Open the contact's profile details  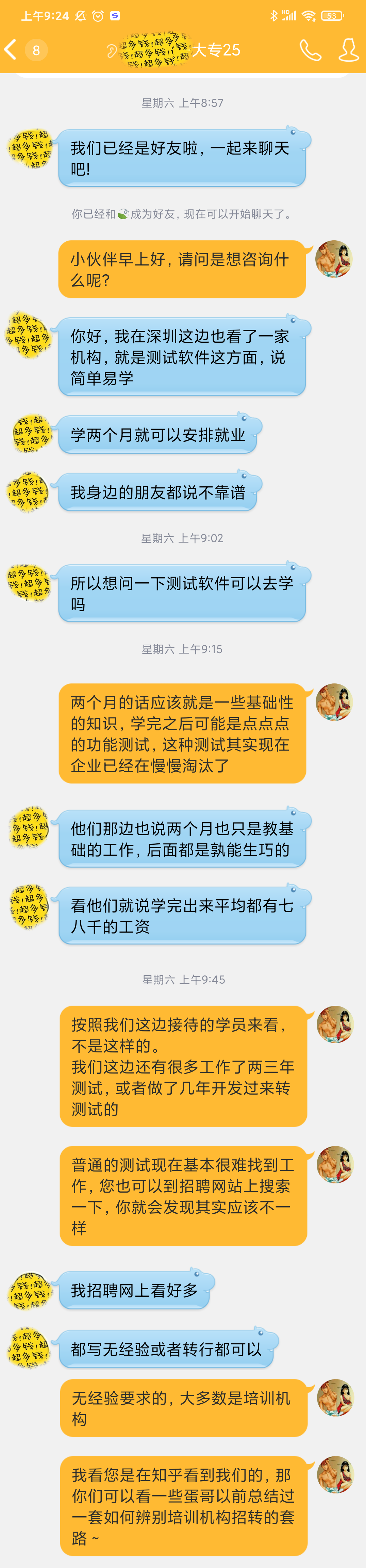pyautogui.click(x=348, y=50)
